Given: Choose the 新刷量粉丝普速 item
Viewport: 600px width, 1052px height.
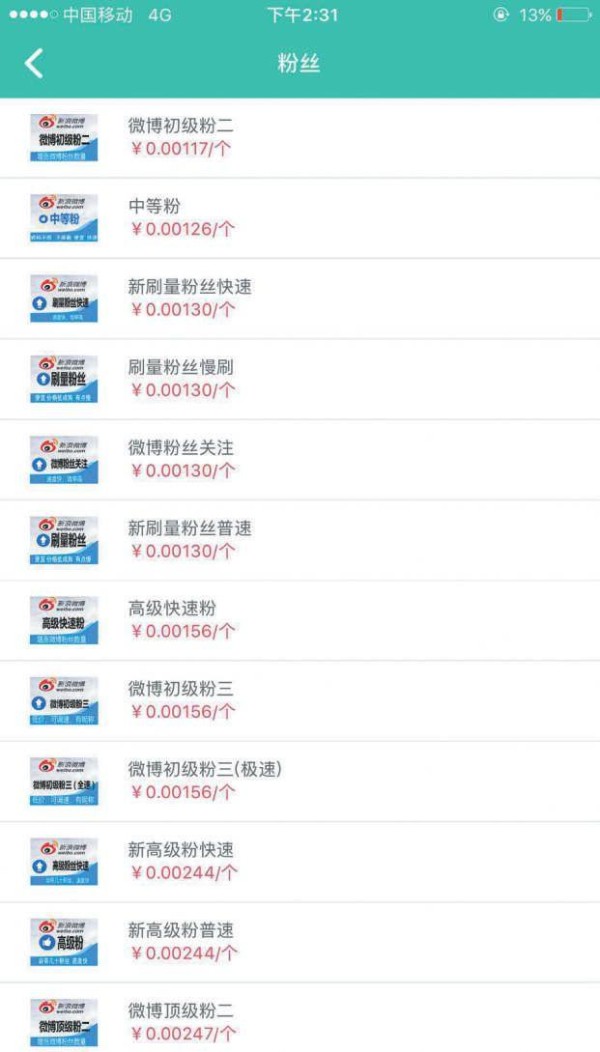Looking at the screenshot, I should click(300, 540).
